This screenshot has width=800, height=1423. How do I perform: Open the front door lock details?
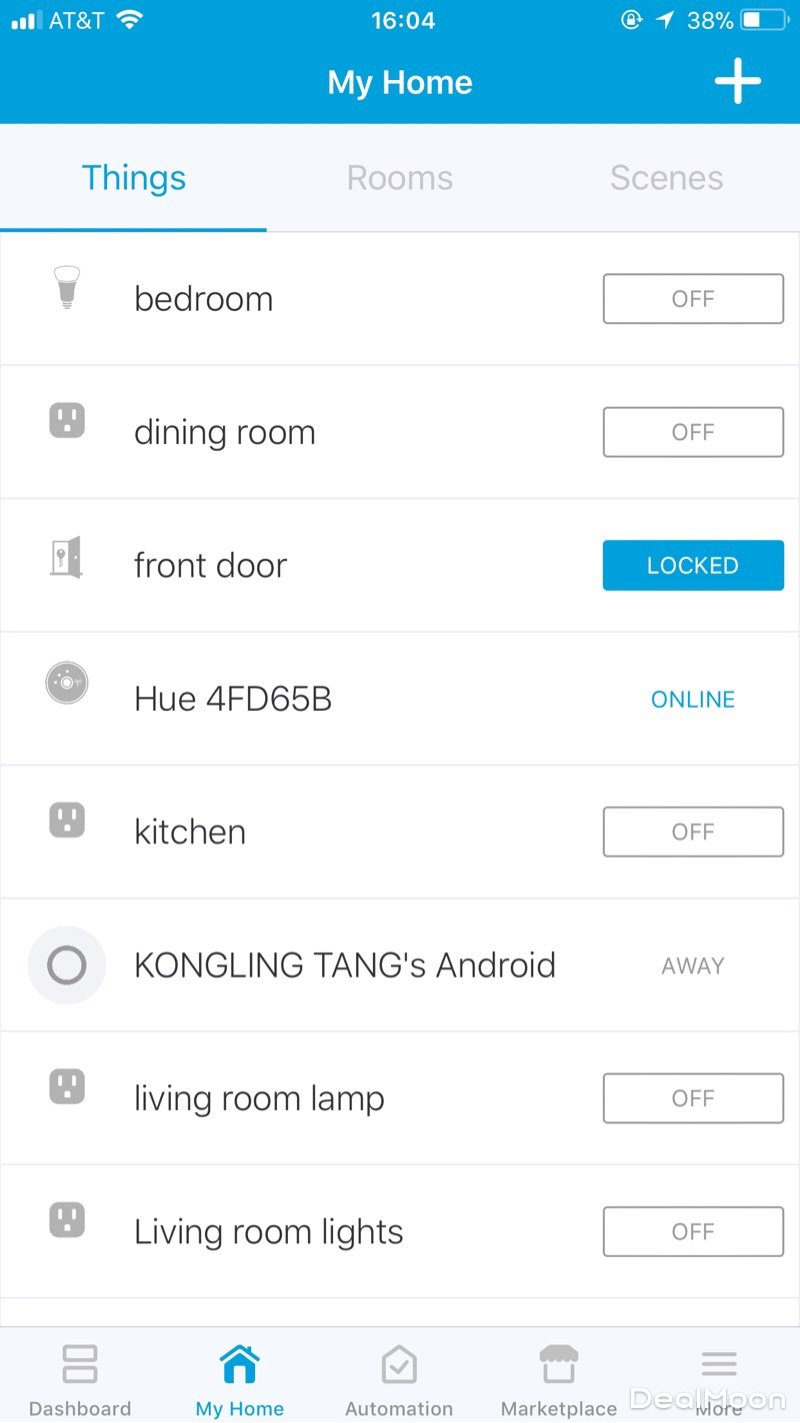point(210,565)
